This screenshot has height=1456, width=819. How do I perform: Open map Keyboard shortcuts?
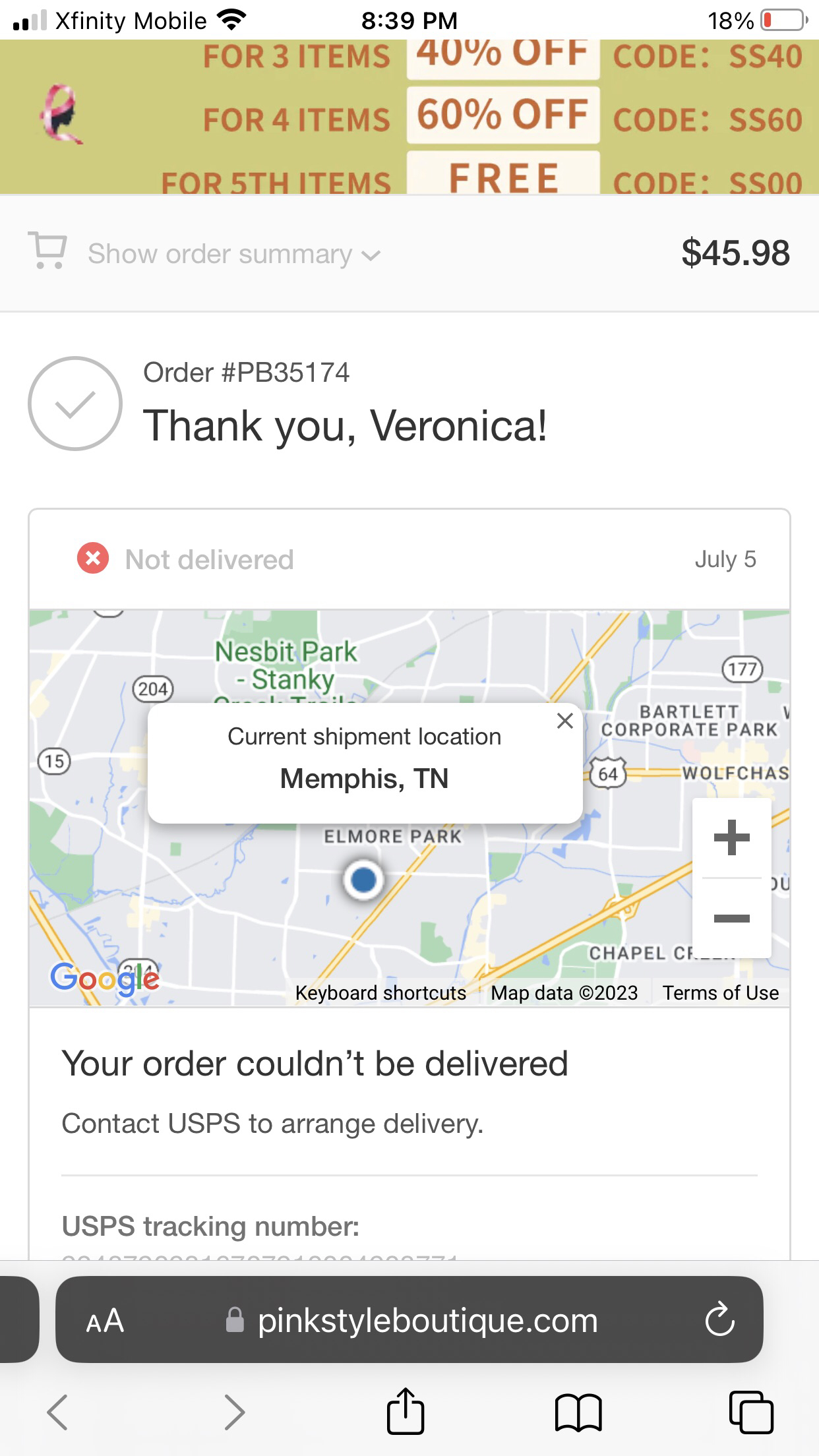point(380,992)
